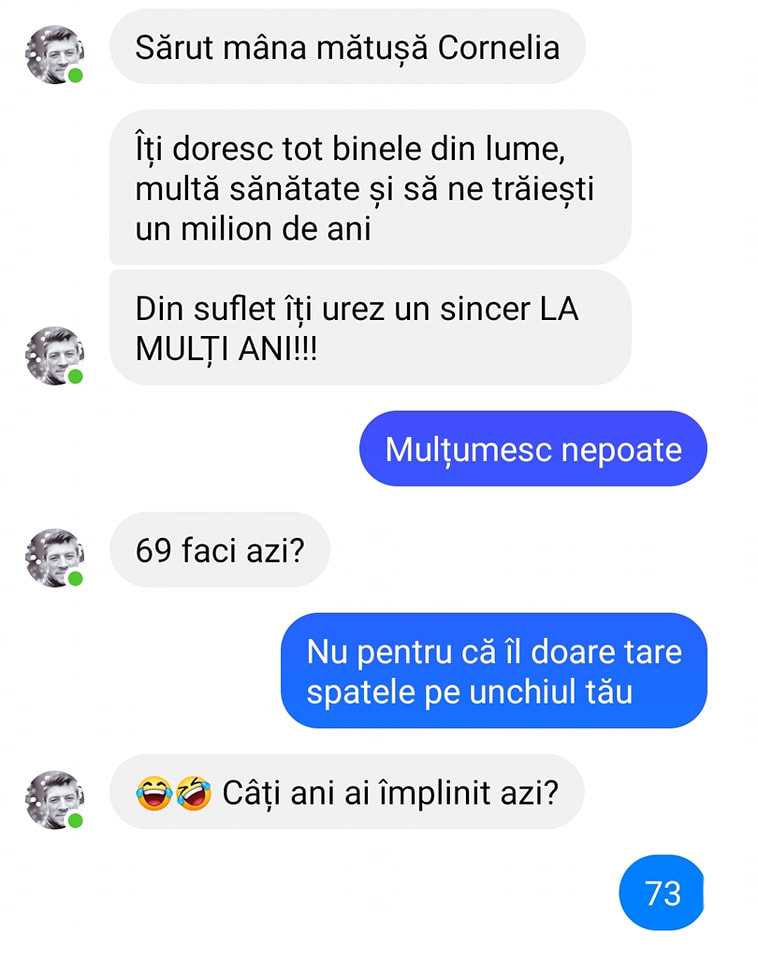
Task: Open sender's avatar beside 'Sărut mâna mătușă Cornelia'
Action: (53, 54)
